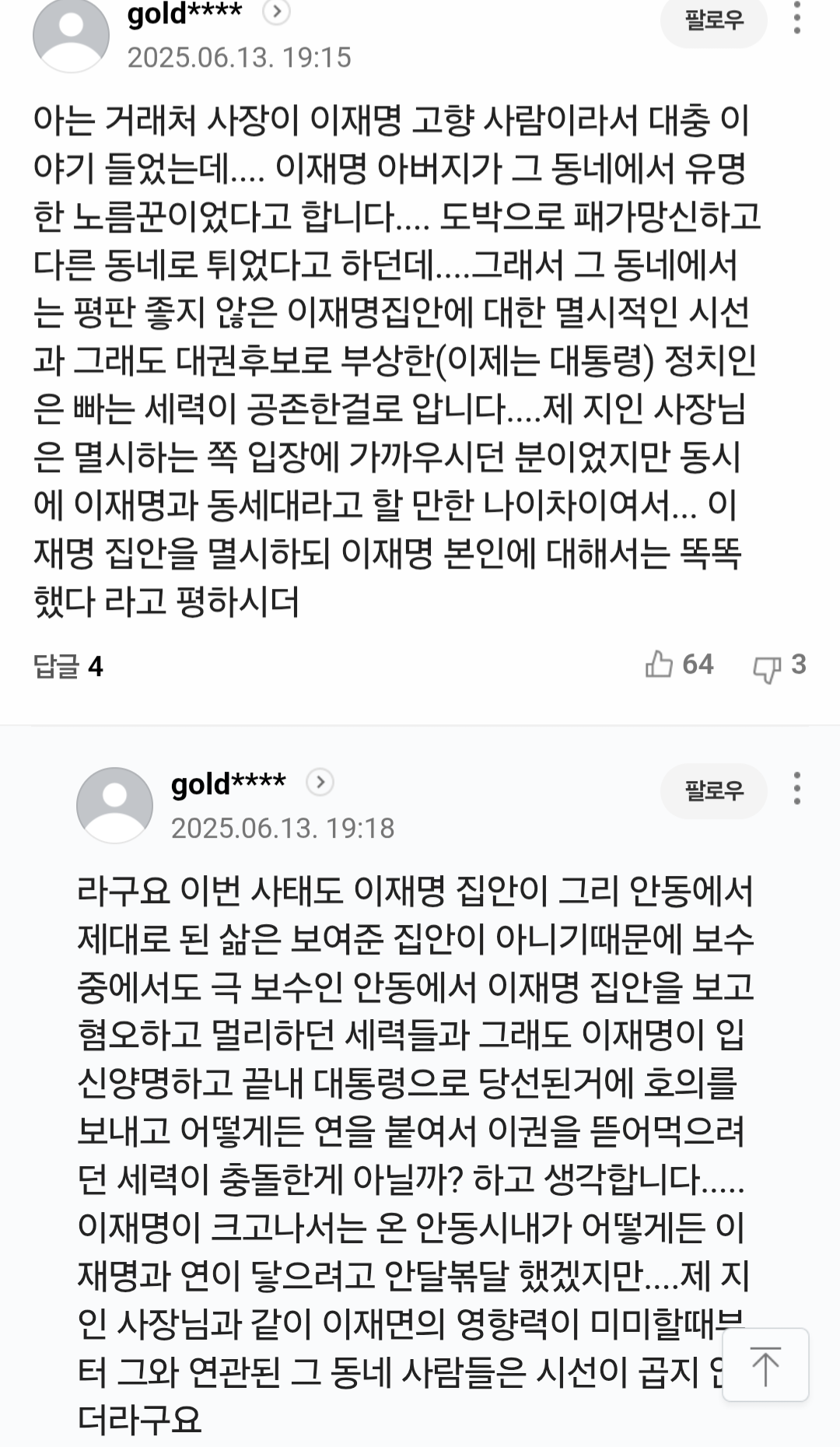840x1447 pixels.
Task: Open profile arrow beside 19:18 gold**** name
Action: tap(320, 782)
